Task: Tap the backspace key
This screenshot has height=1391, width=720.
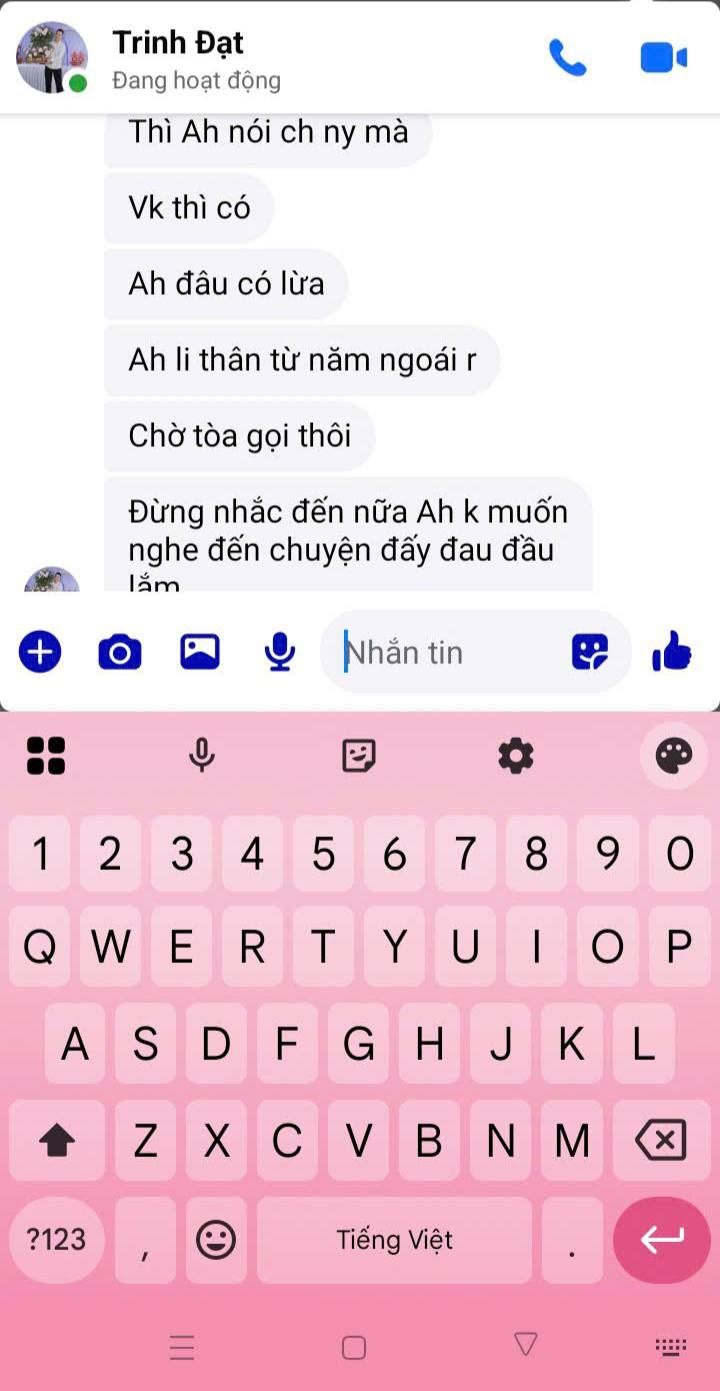Action: (x=660, y=1140)
